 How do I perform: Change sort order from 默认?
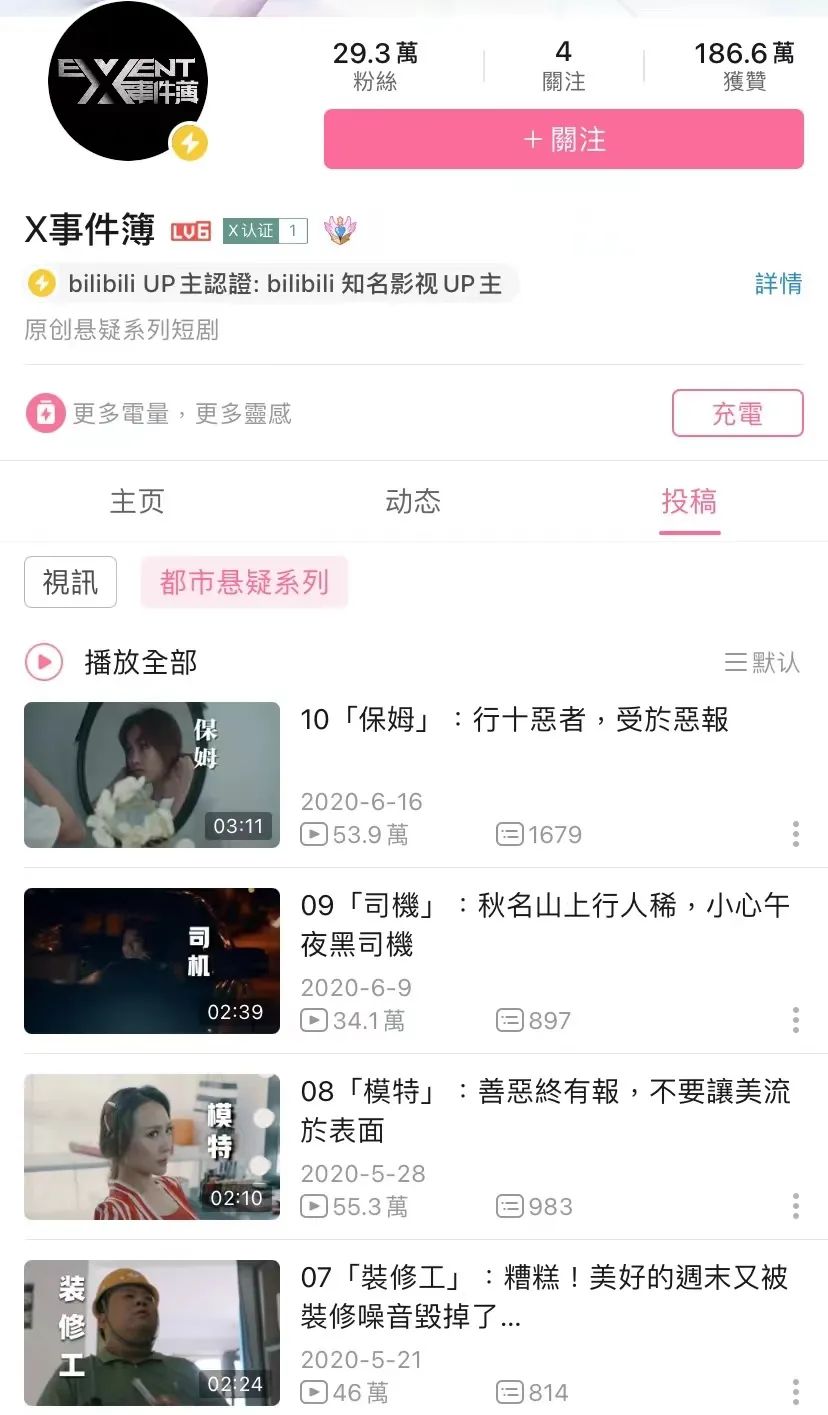[762, 662]
